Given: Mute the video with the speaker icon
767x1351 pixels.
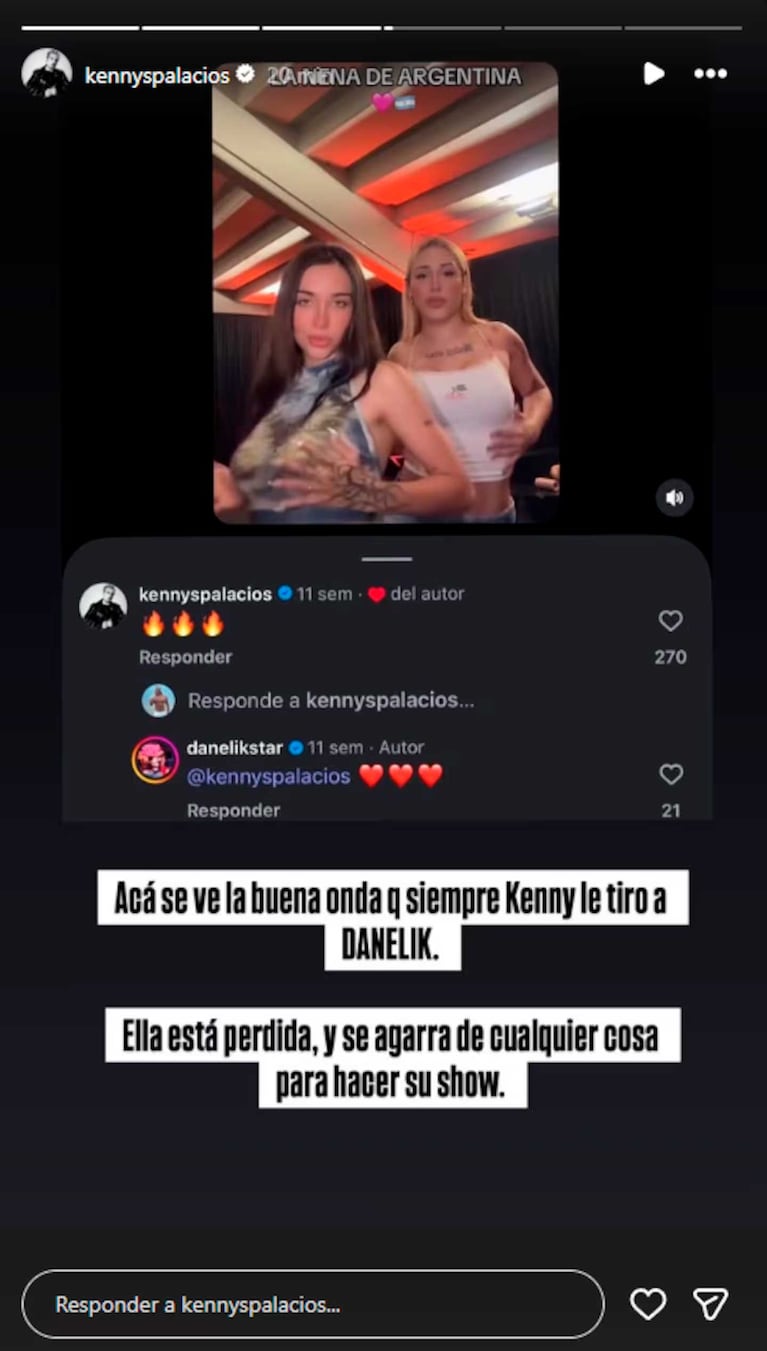Looking at the screenshot, I should tap(674, 497).
